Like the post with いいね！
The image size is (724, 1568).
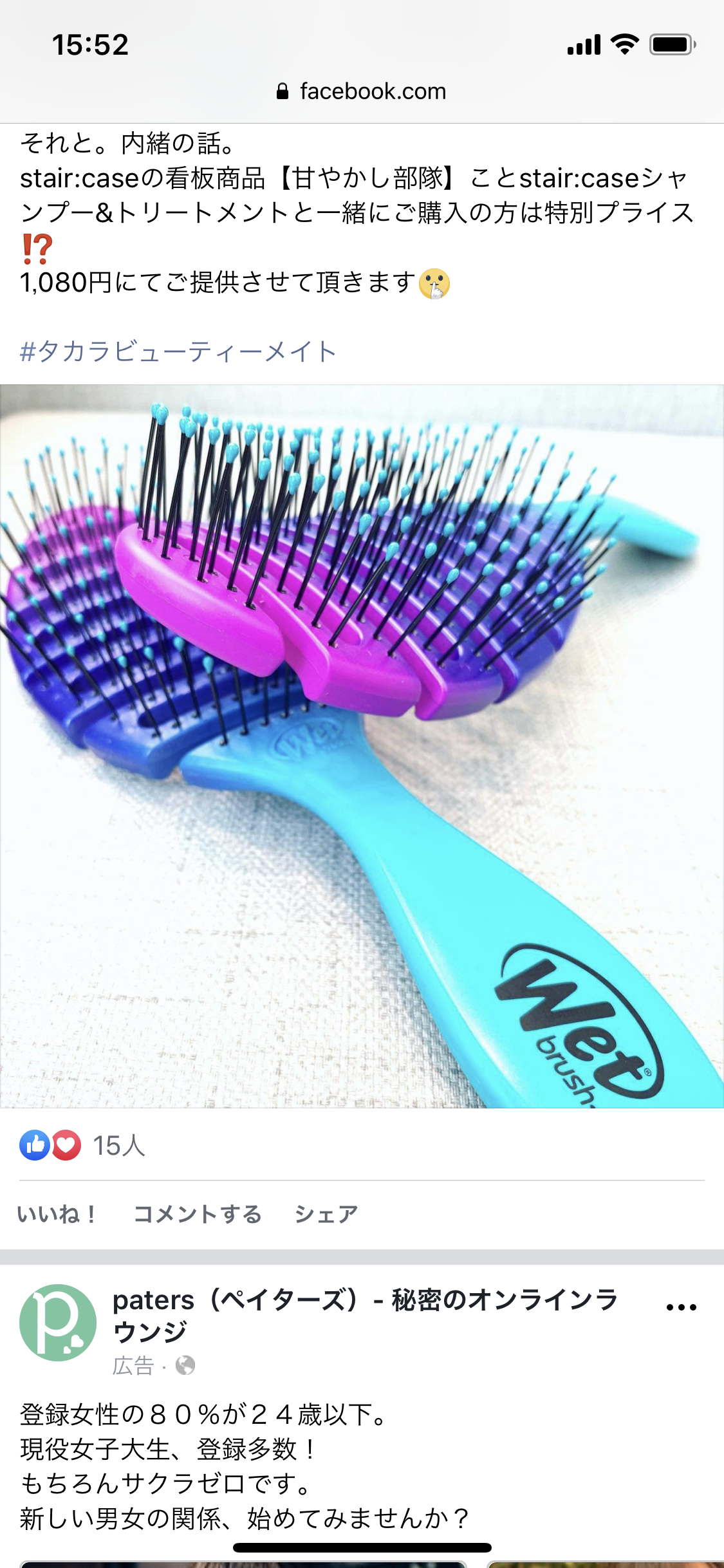pyautogui.click(x=57, y=1215)
